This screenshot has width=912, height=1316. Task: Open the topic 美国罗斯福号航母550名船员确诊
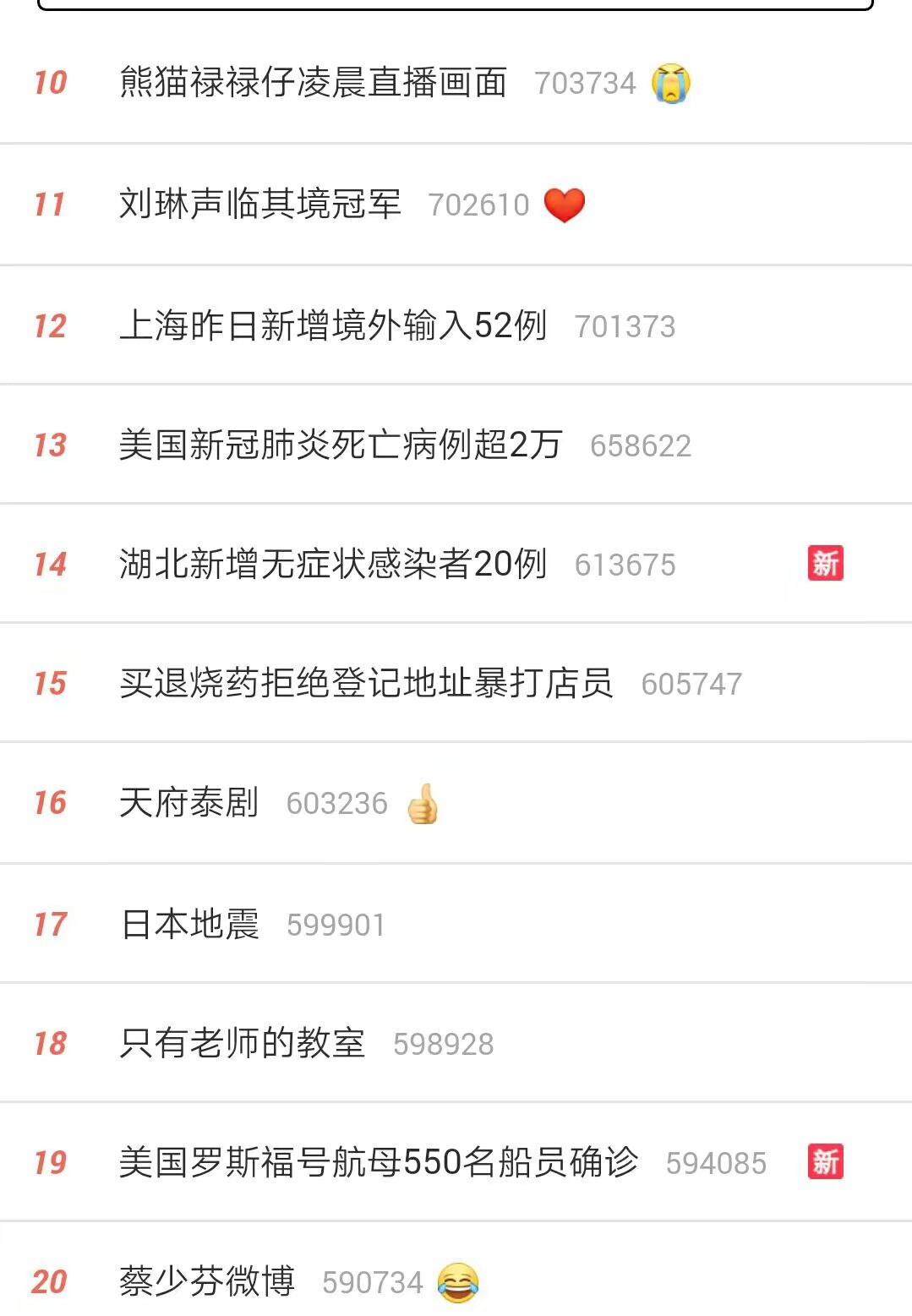point(378,1163)
